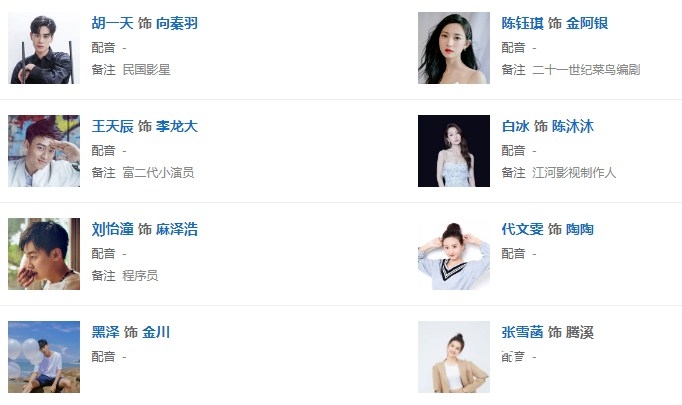Open actress 白冰's profile link

point(515,127)
